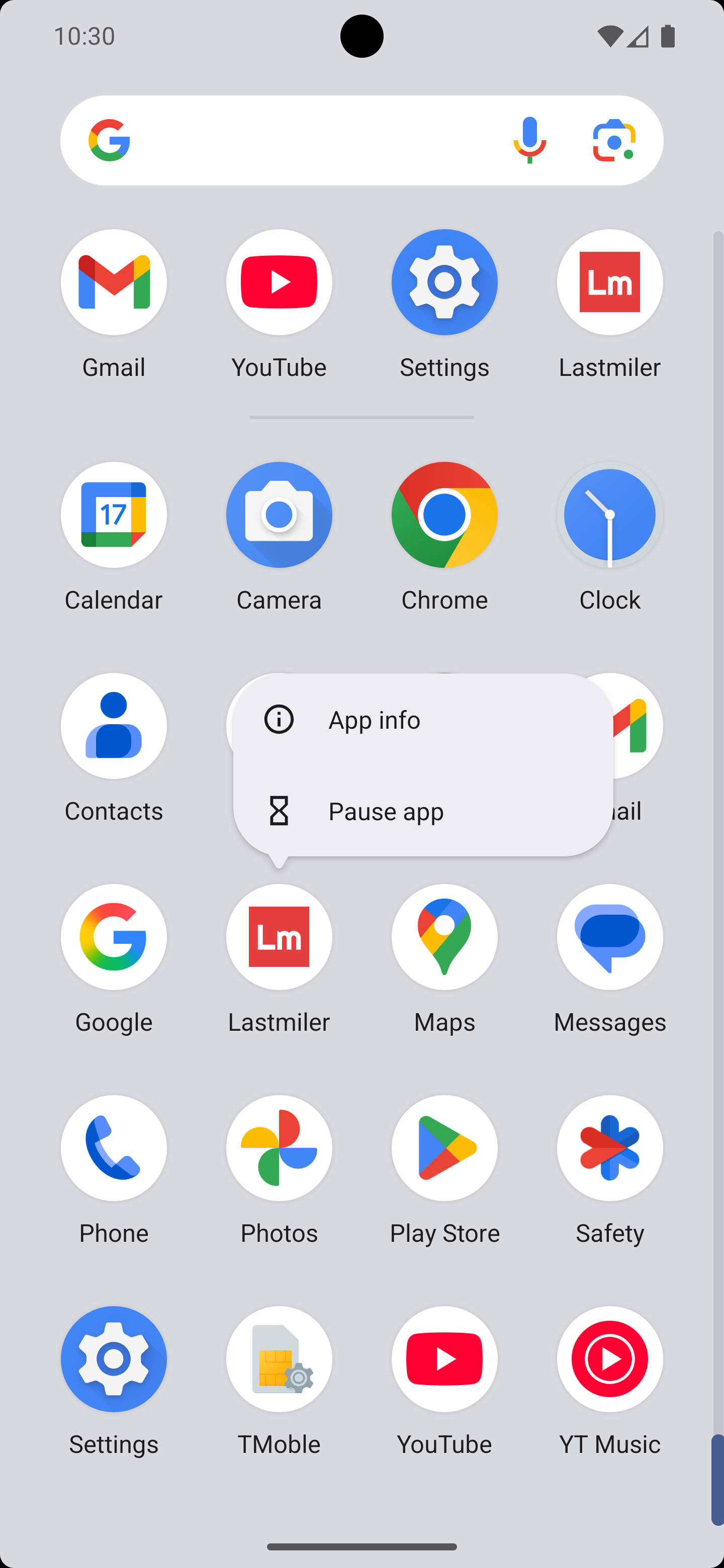Open Contacts app
Image resolution: width=724 pixels, height=1568 pixels.
coord(113,747)
